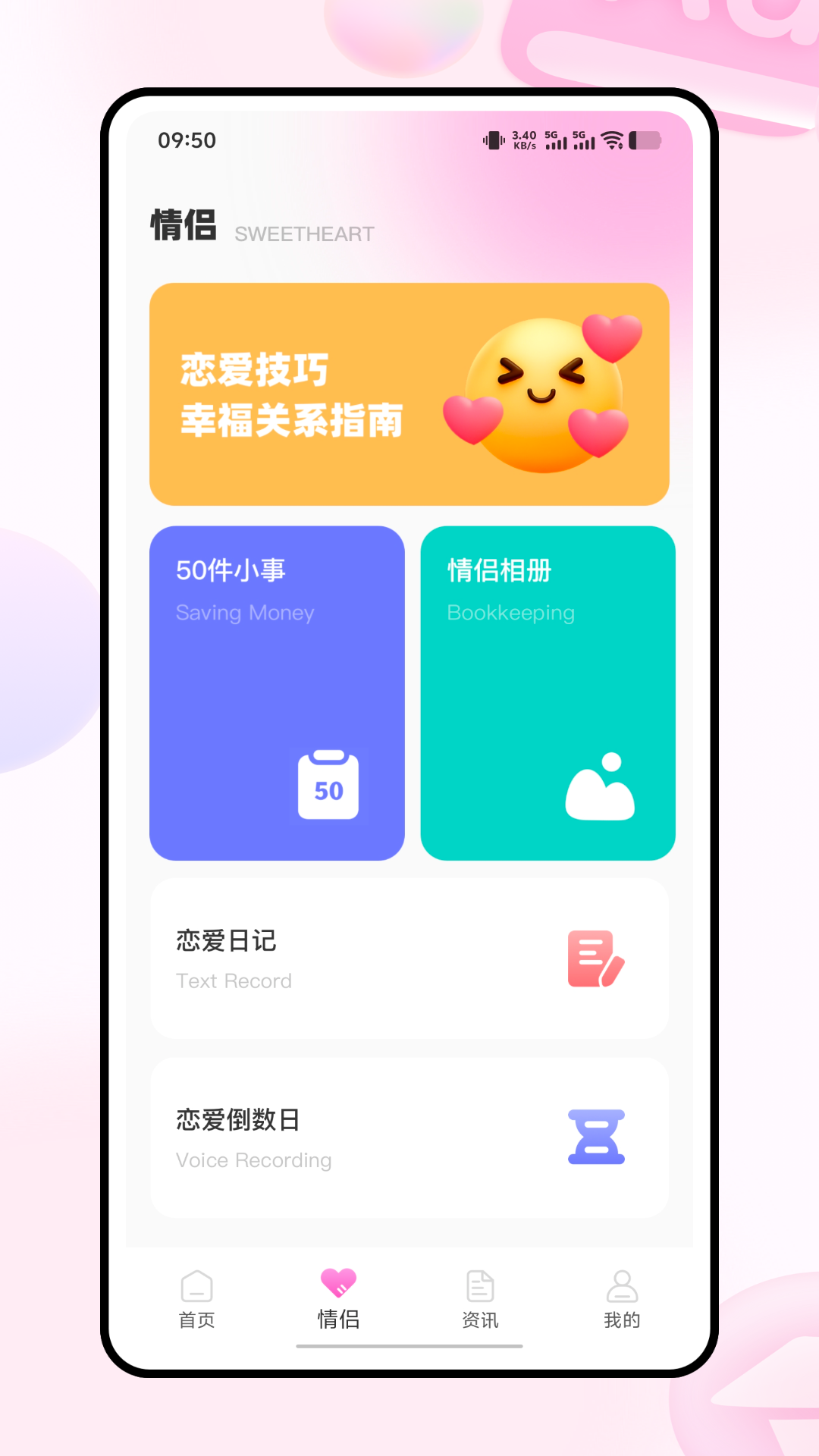The height and width of the screenshot is (1456, 819).
Task: Click the clipboard icon showing 50
Action: (x=328, y=787)
